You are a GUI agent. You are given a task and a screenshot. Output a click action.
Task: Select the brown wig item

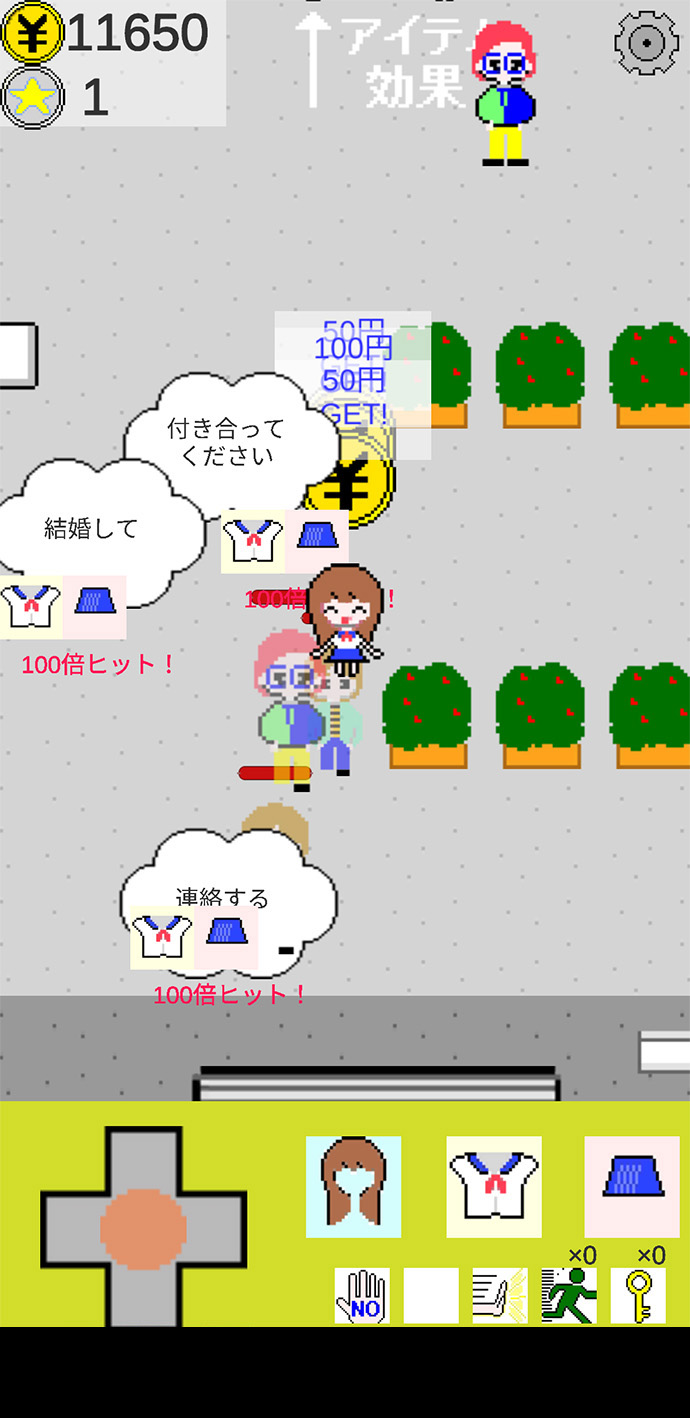tap(353, 1186)
